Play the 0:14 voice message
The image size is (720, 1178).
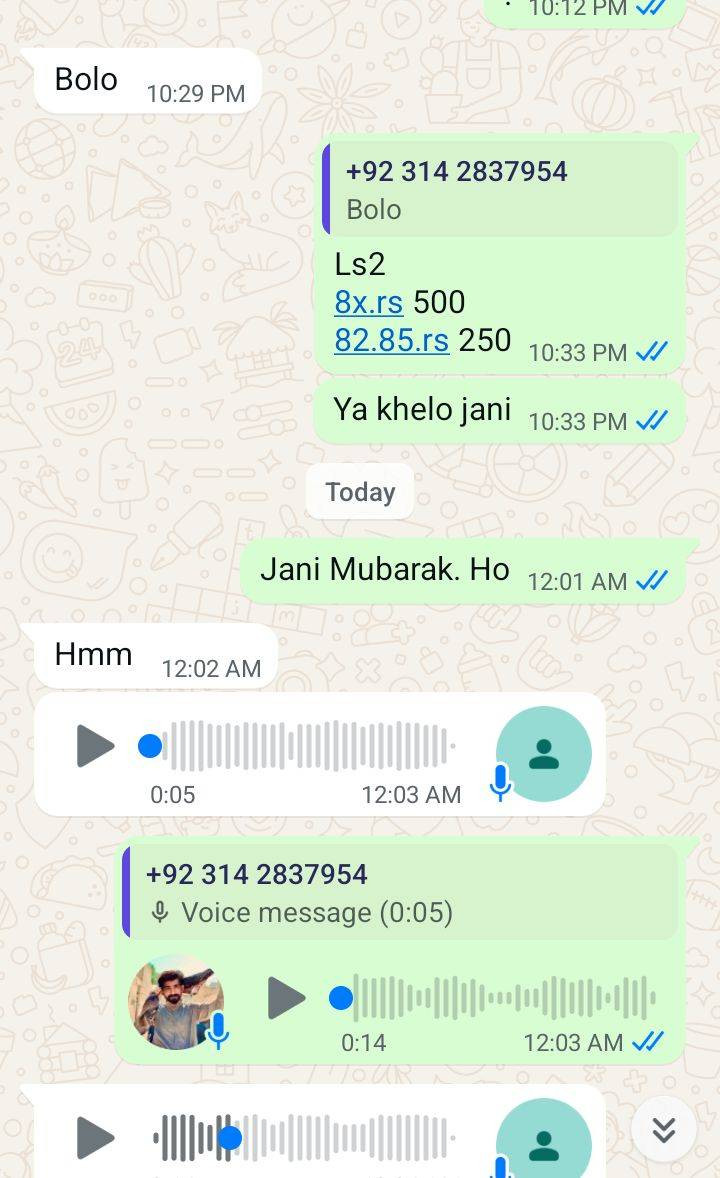(286, 998)
